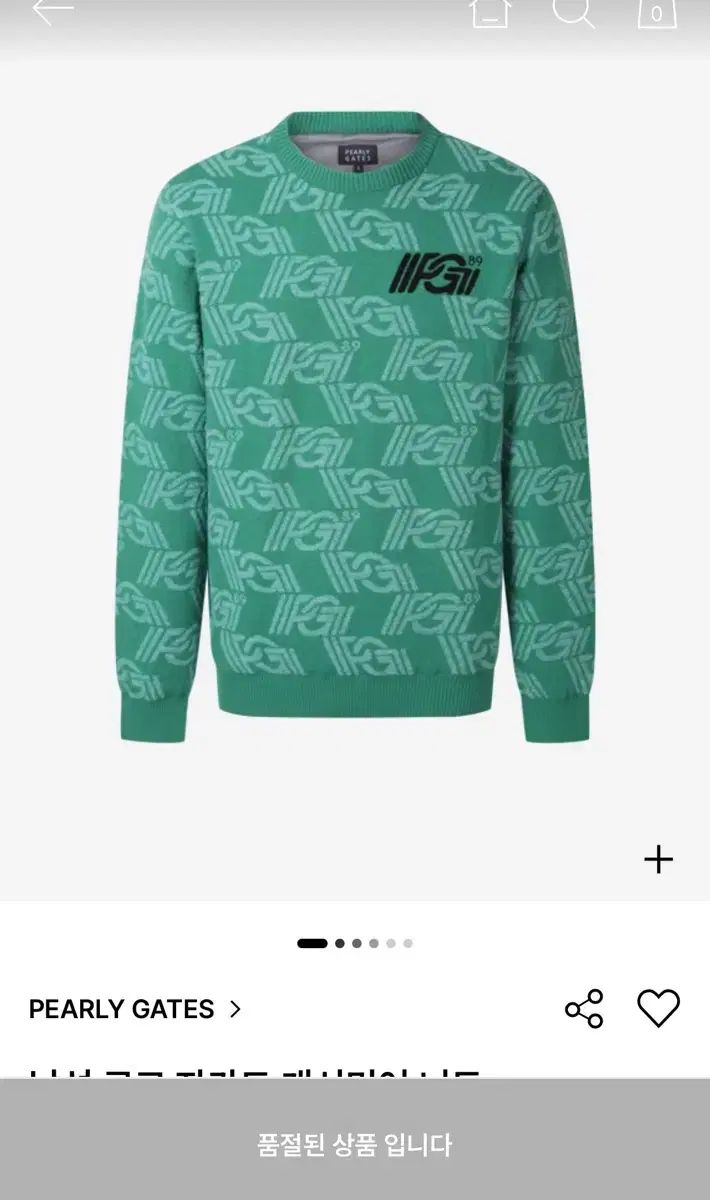Open the green PG sweater product image
710x1200 pixels.
tap(355, 430)
